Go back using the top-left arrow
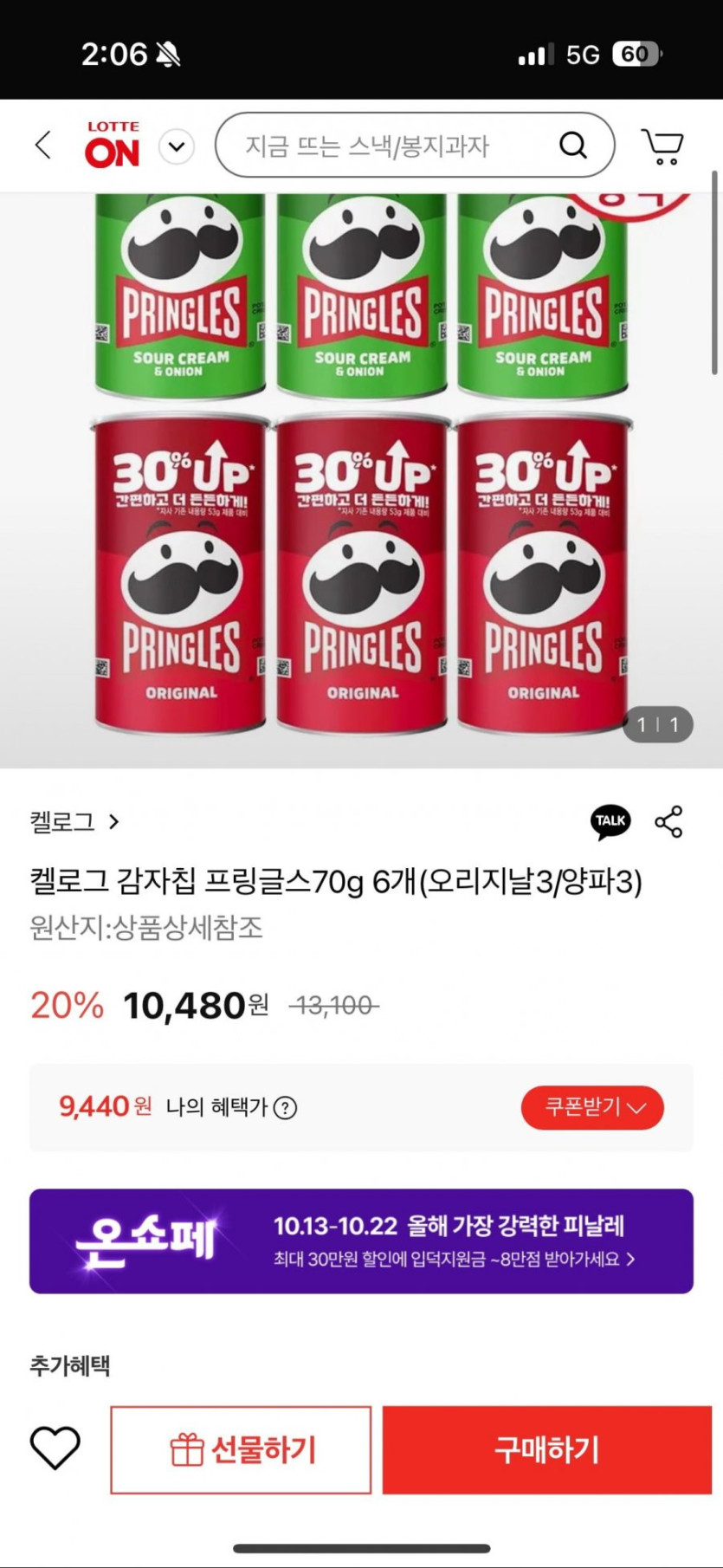The height and width of the screenshot is (1568, 723). (x=43, y=146)
